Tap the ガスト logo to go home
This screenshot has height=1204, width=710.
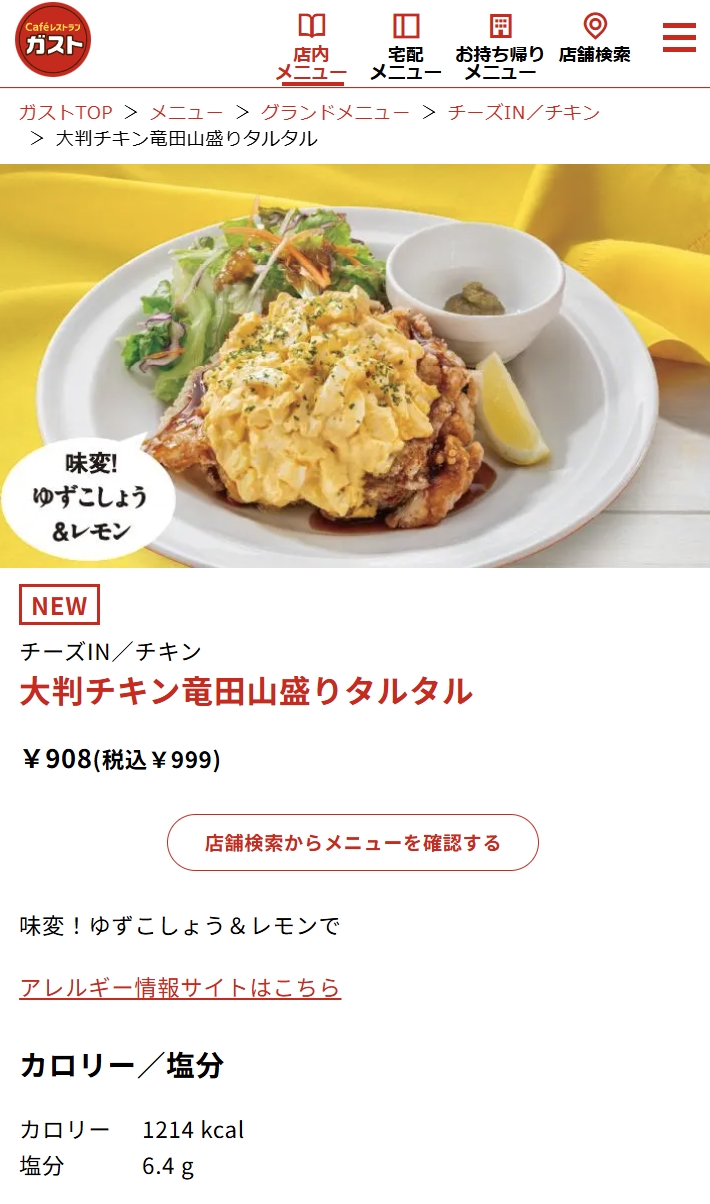[x=53, y=40]
